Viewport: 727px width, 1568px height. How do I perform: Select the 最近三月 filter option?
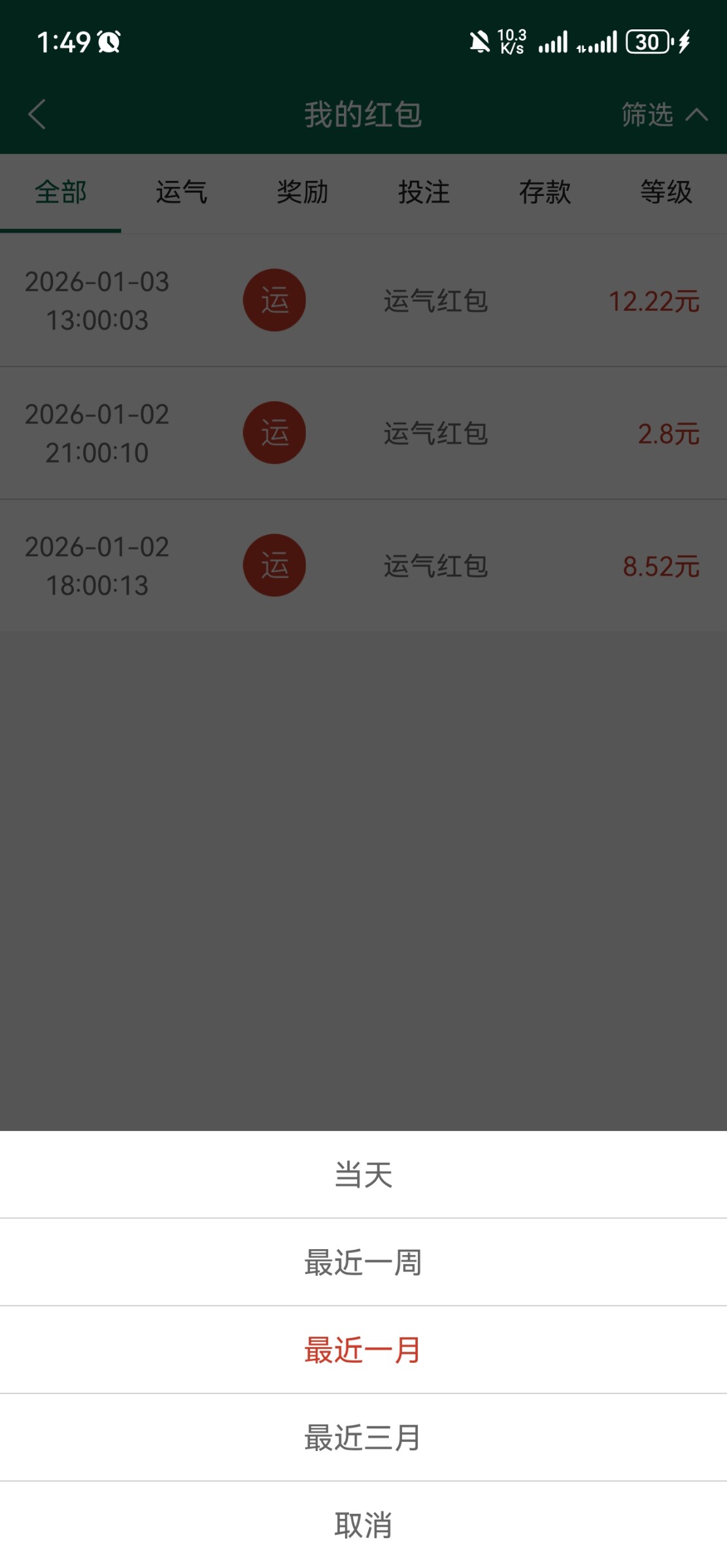tap(363, 1438)
